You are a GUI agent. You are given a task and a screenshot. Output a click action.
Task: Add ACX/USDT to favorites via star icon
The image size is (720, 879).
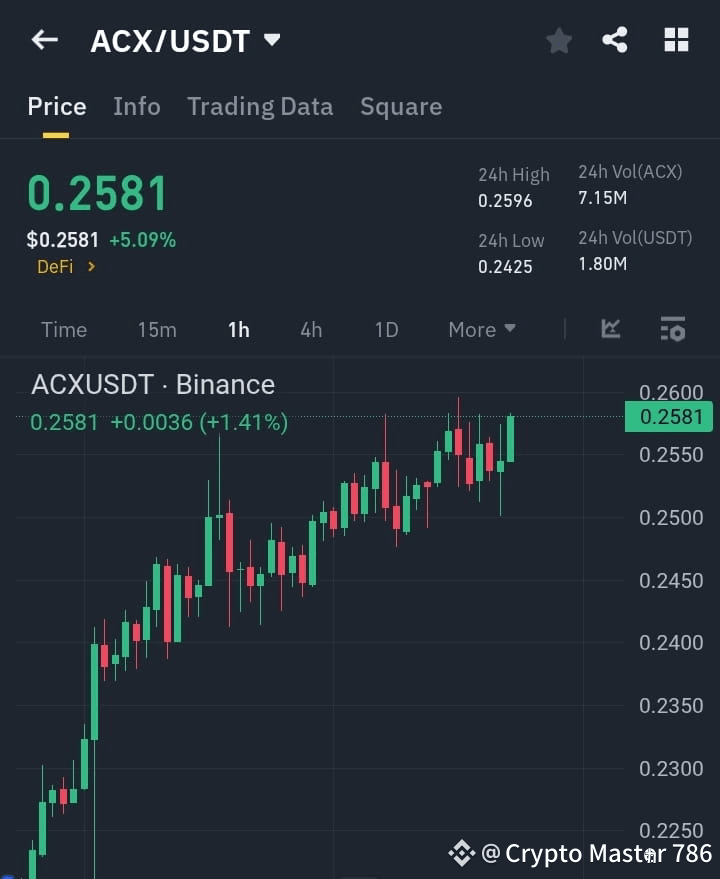point(558,40)
